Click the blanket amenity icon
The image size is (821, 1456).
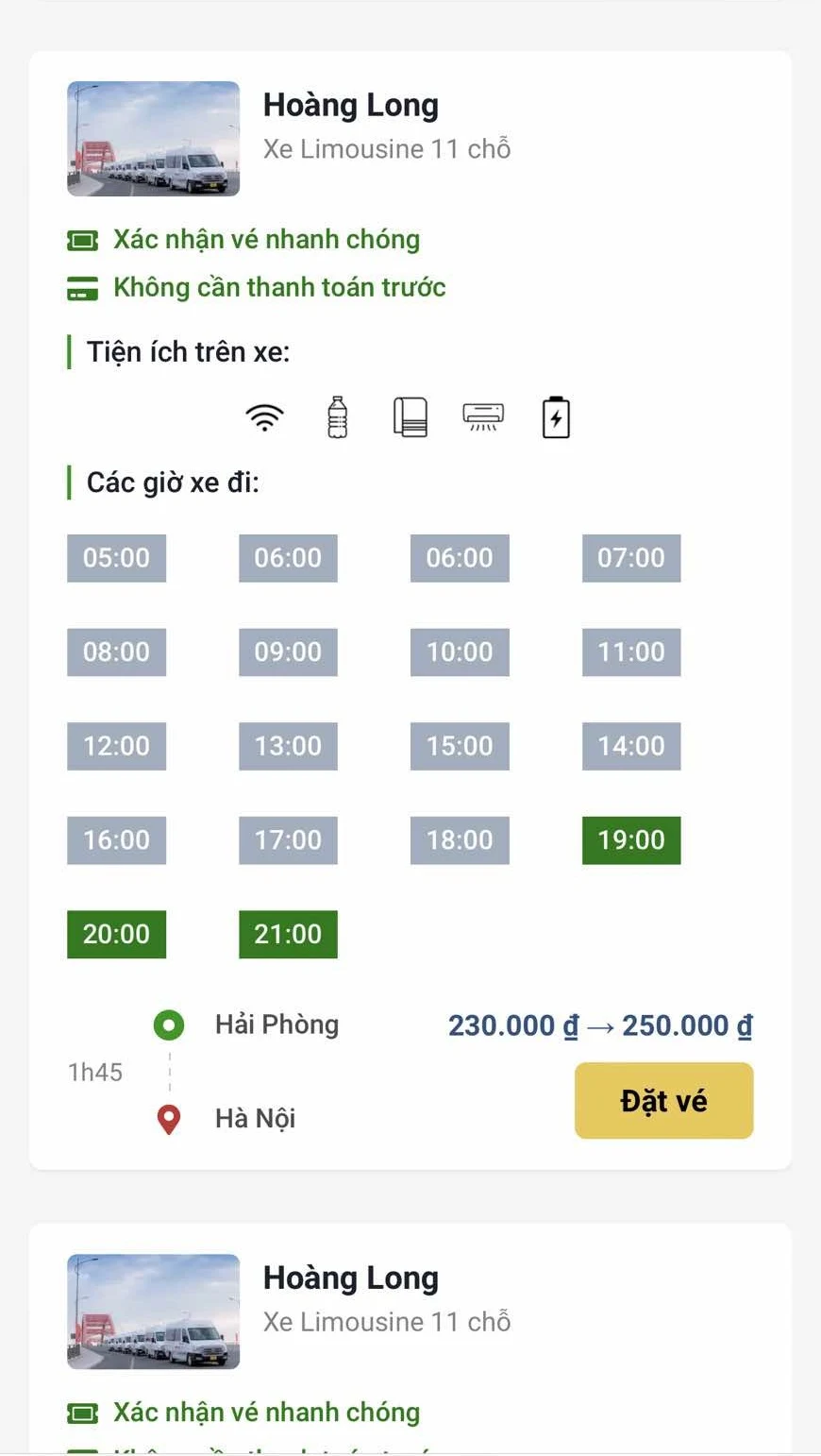click(x=409, y=416)
